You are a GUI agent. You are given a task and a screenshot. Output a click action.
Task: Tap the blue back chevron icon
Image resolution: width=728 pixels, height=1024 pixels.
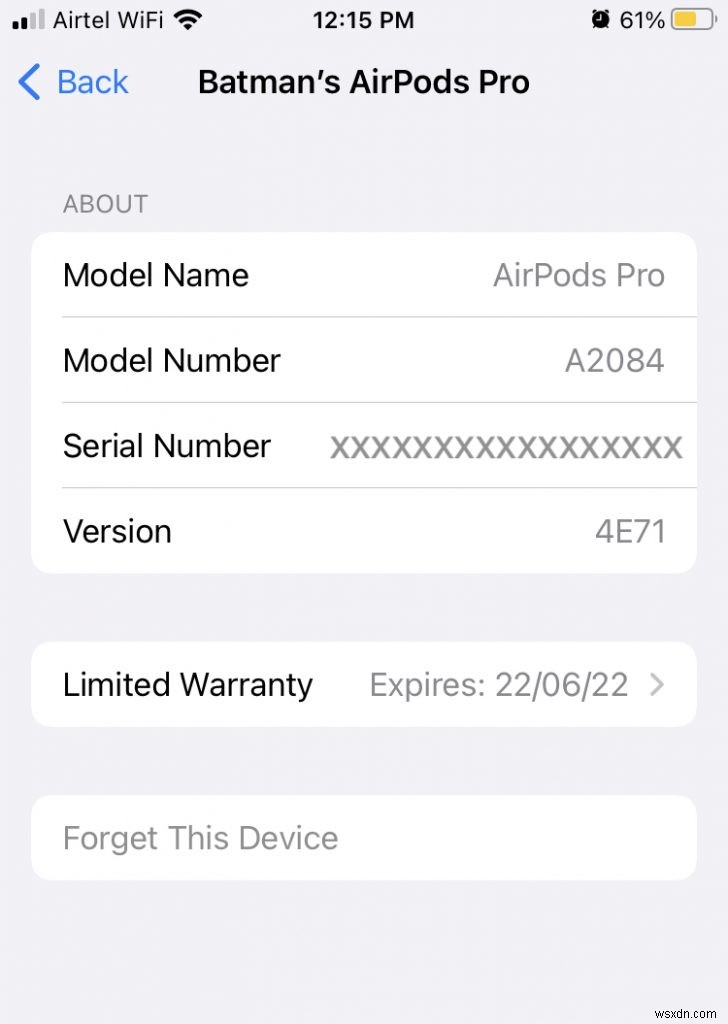[28, 82]
